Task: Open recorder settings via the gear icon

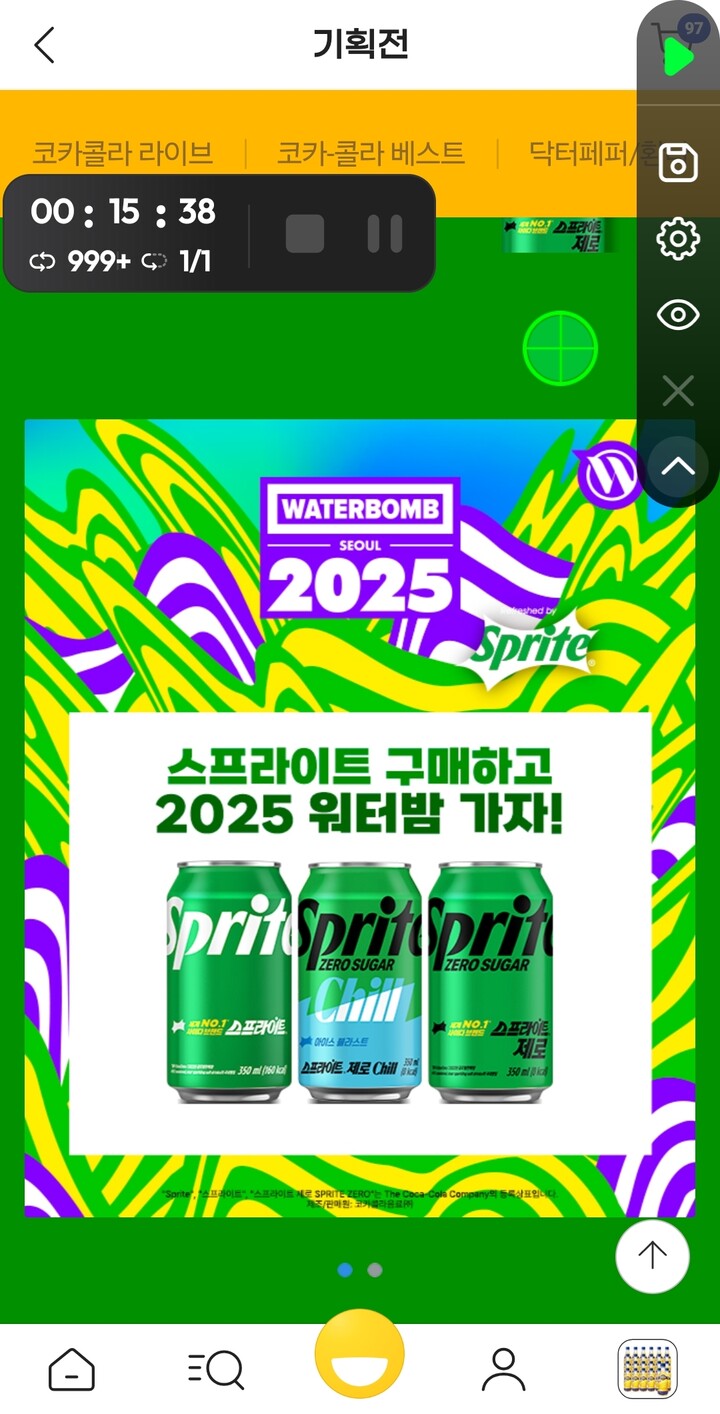Action: coord(678,238)
